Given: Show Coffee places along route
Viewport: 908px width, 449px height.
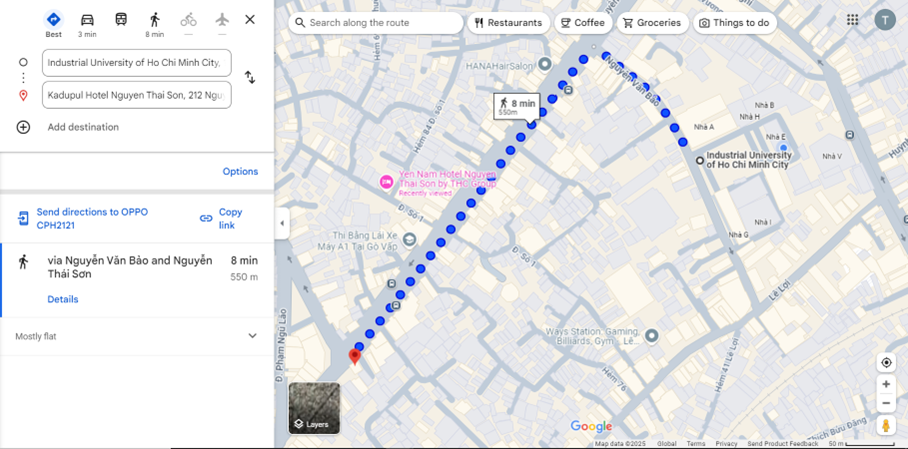Looking at the screenshot, I should tap(582, 22).
